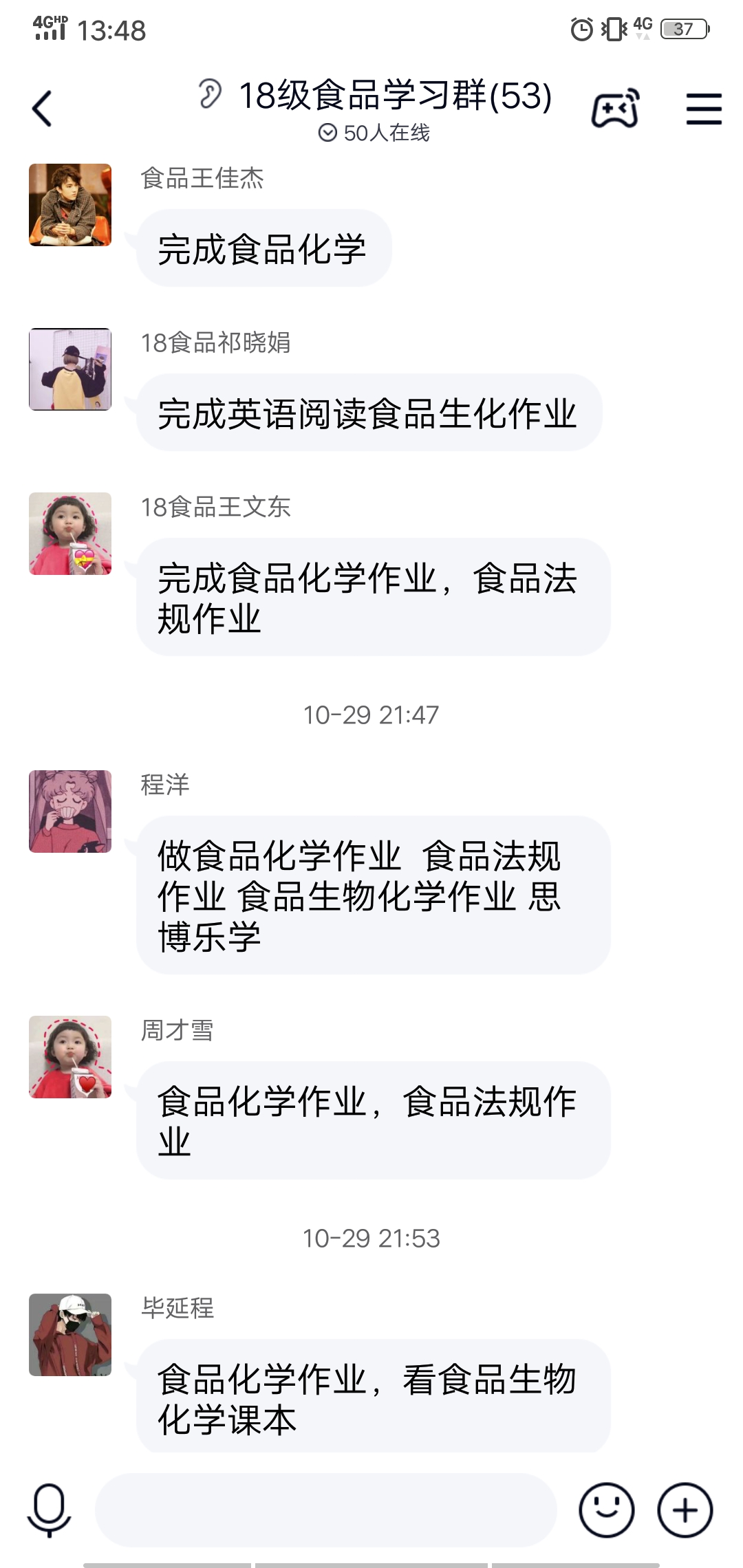Screen dimensions: 743x1568
Task: Tap the voice input microphone icon
Action: tap(49, 1510)
